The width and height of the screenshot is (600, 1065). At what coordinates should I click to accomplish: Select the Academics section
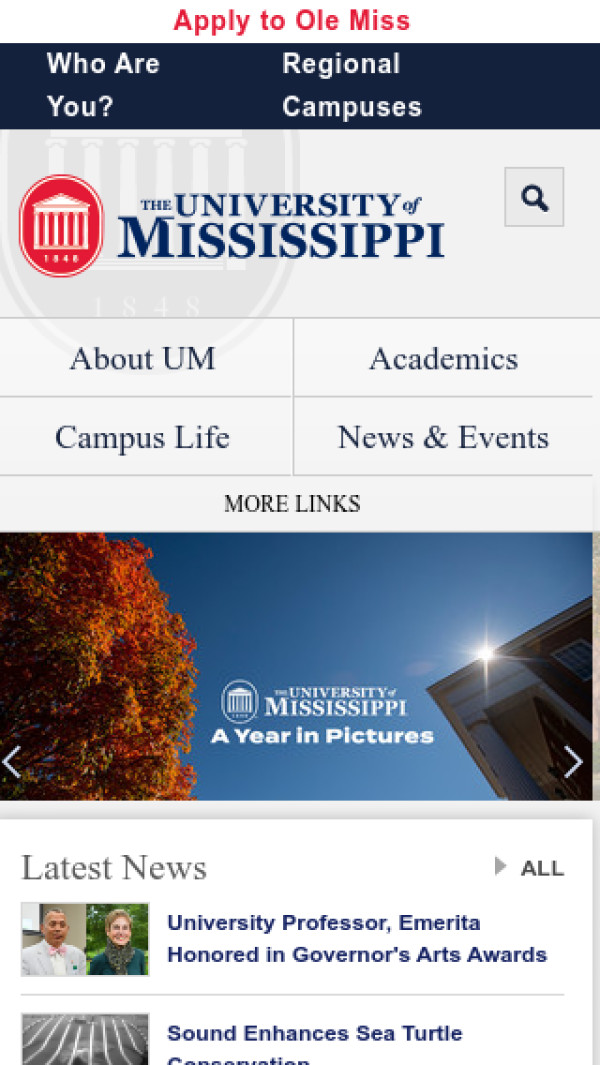point(444,358)
